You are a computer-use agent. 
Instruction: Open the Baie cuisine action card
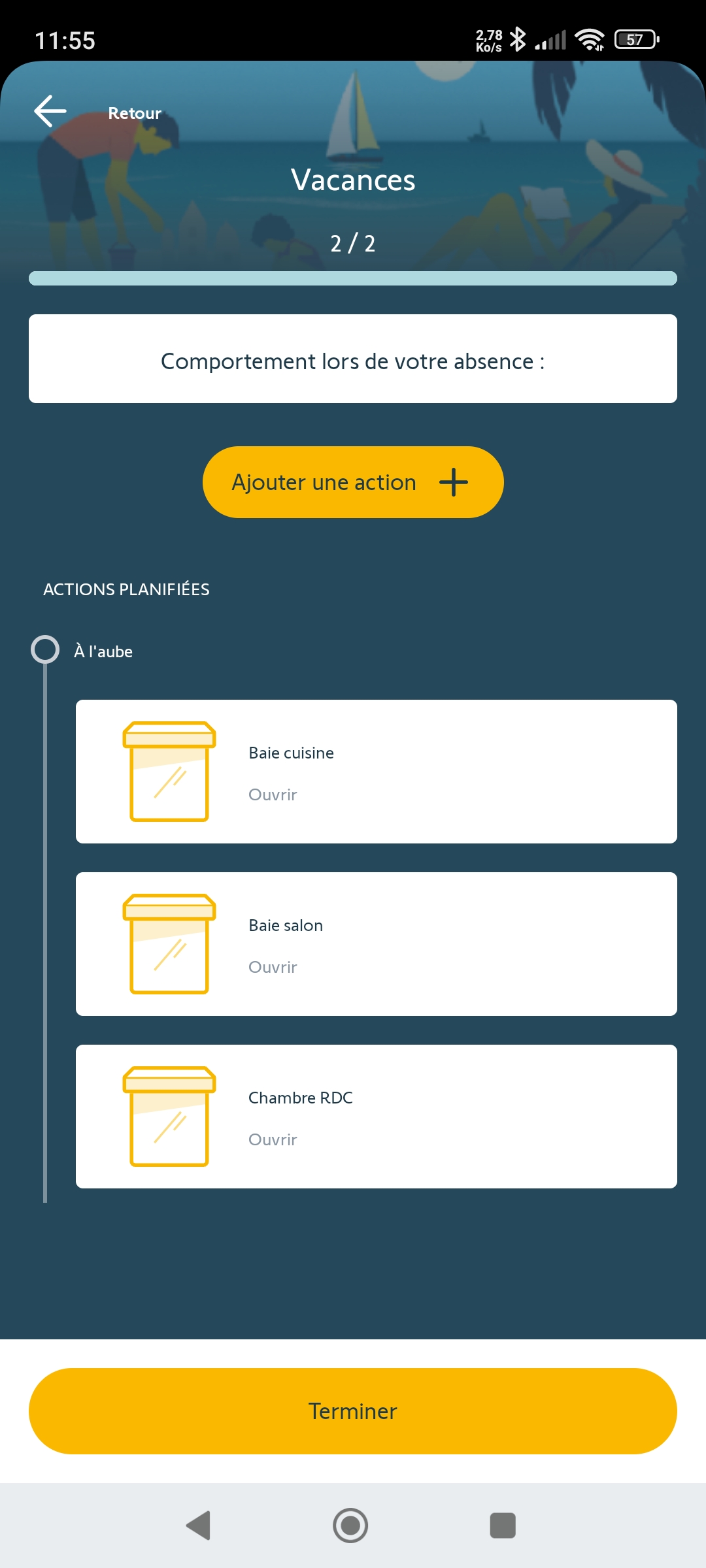coord(376,772)
